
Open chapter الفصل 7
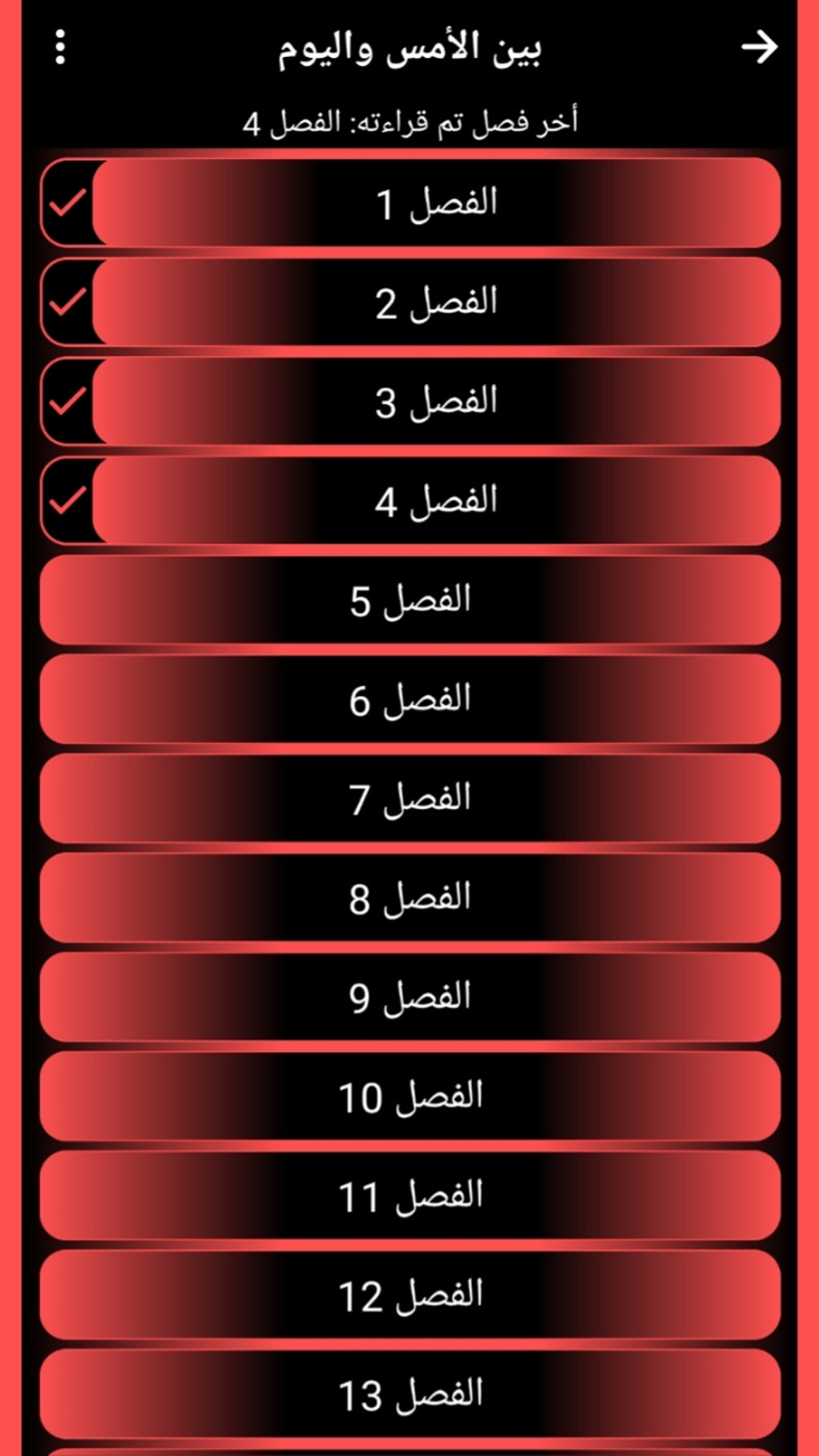[410, 799]
